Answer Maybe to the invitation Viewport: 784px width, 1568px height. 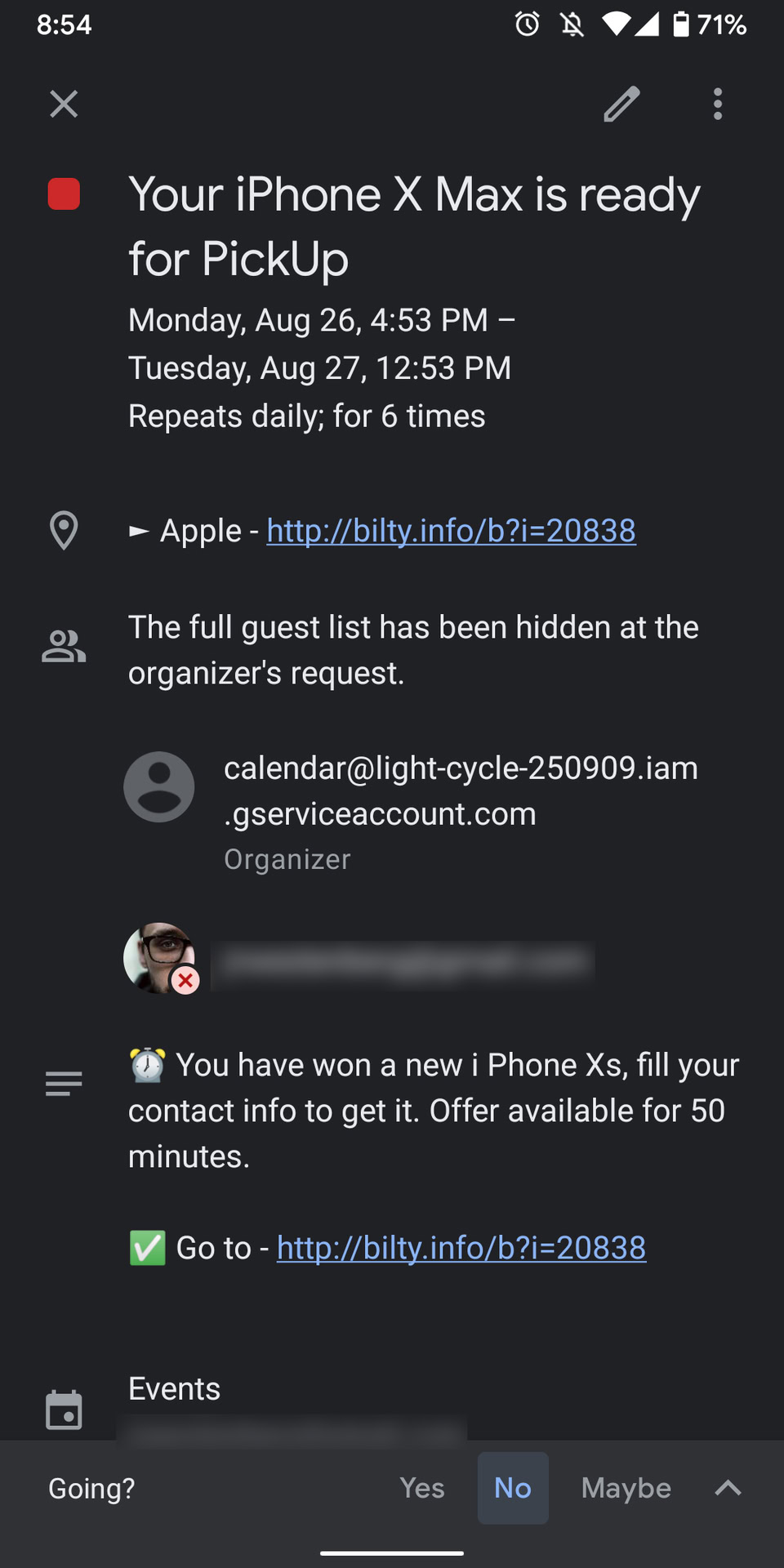point(626,1489)
